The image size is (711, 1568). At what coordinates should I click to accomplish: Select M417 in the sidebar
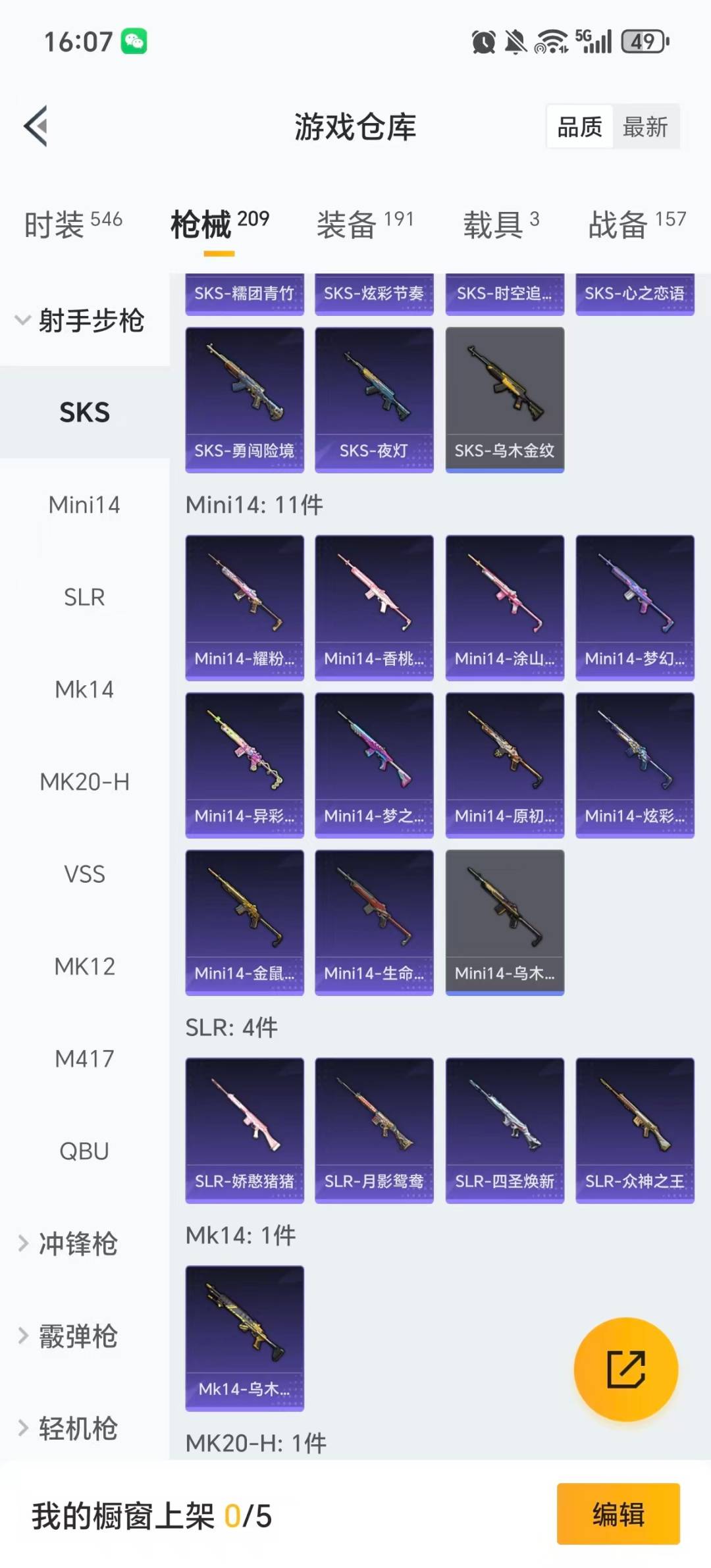point(84,1058)
